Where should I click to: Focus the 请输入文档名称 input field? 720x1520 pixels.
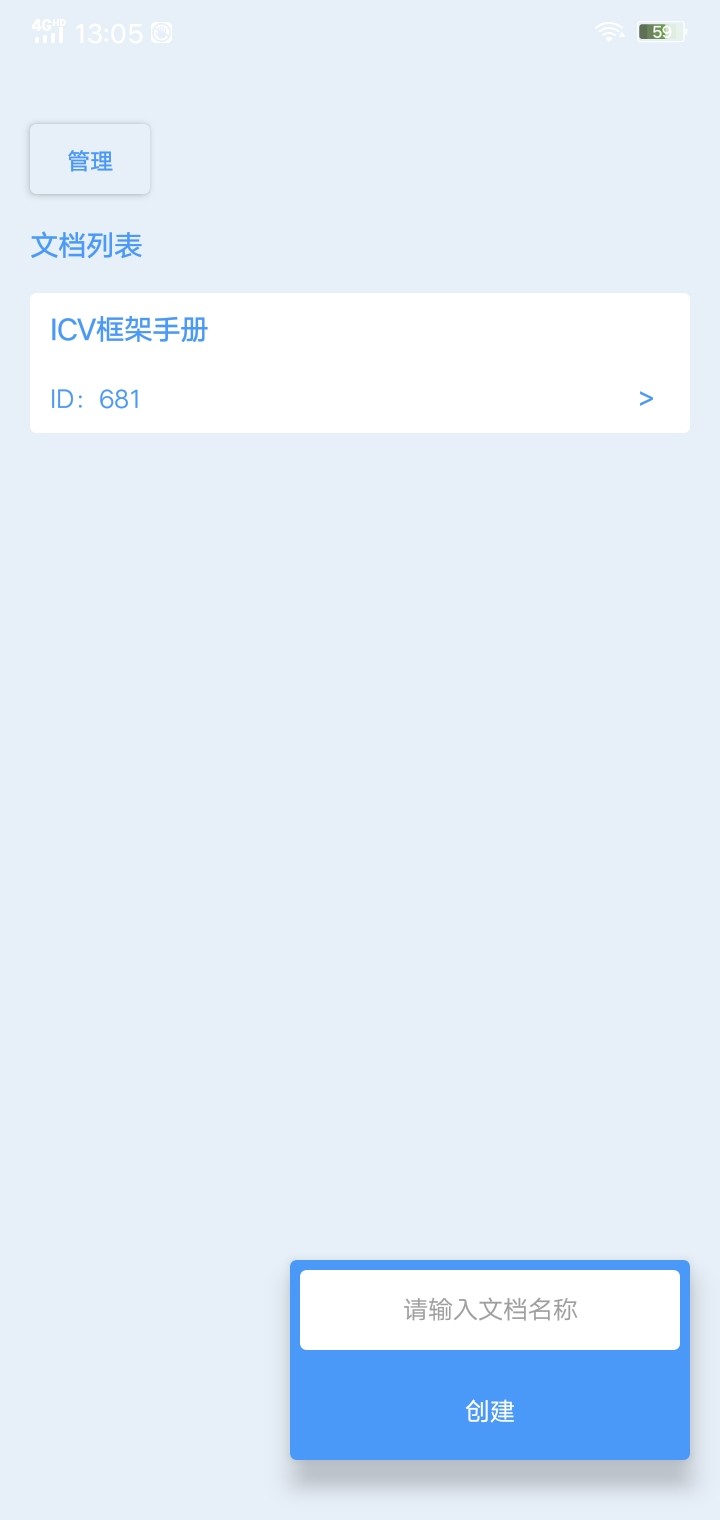pyautogui.click(x=490, y=1310)
